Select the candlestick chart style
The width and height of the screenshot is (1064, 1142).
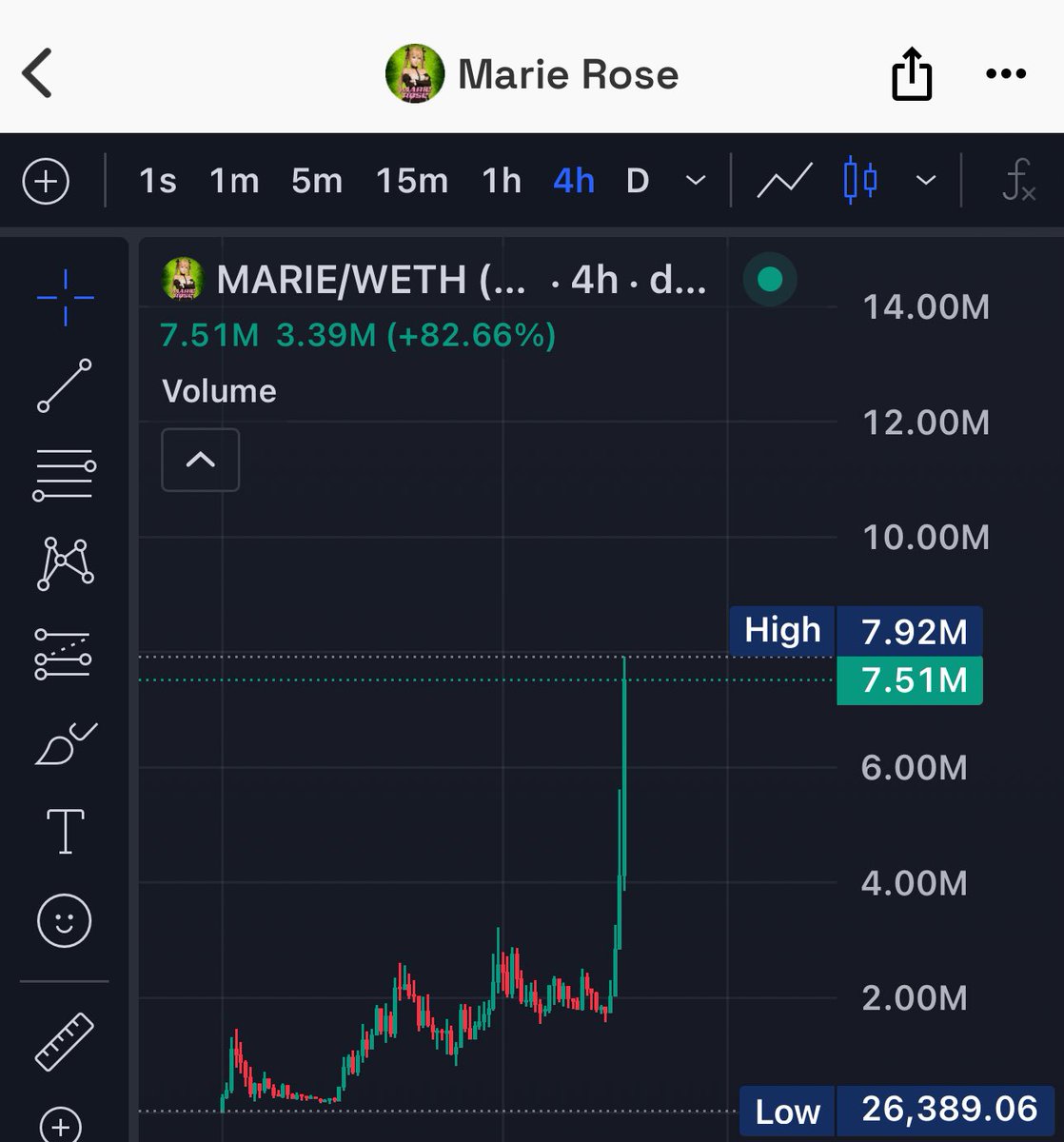click(x=860, y=181)
